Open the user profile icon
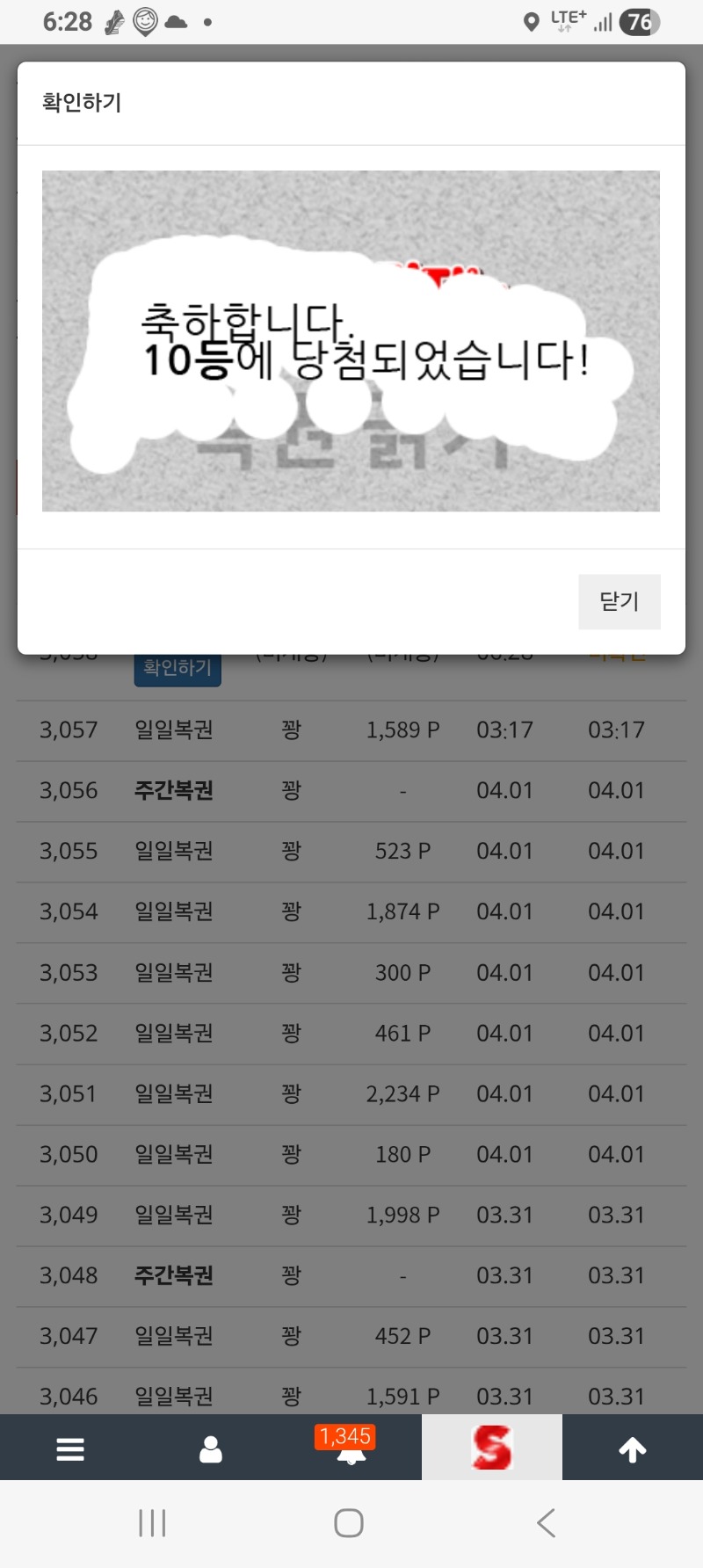703x1568 pixels. coord(211,1449)
